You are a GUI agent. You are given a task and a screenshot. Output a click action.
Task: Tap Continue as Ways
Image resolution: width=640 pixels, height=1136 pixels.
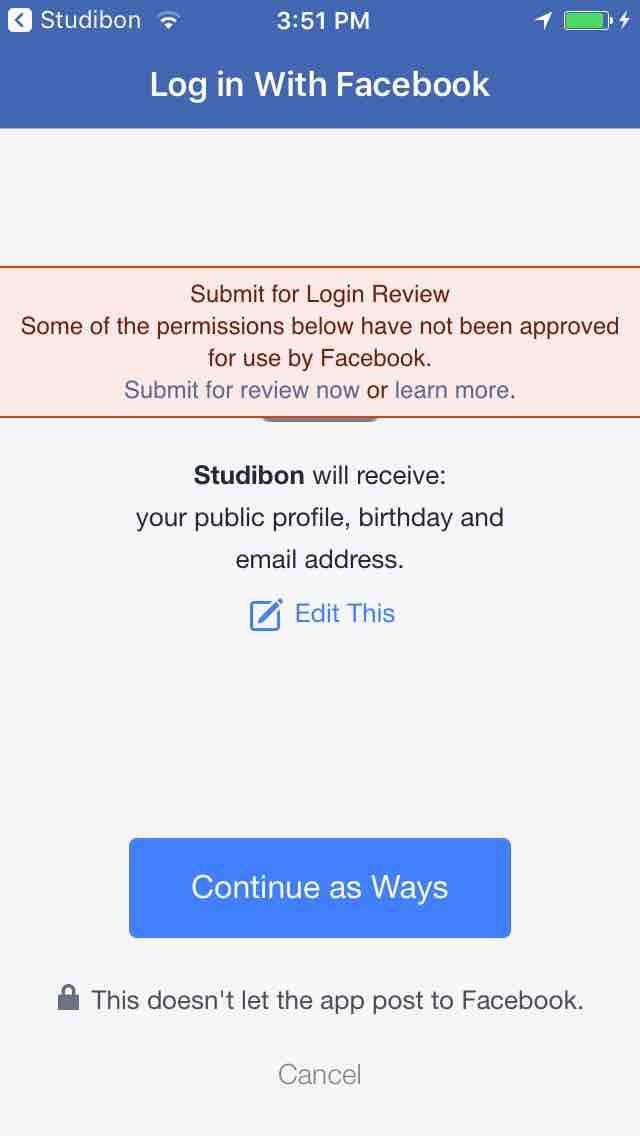320,888
